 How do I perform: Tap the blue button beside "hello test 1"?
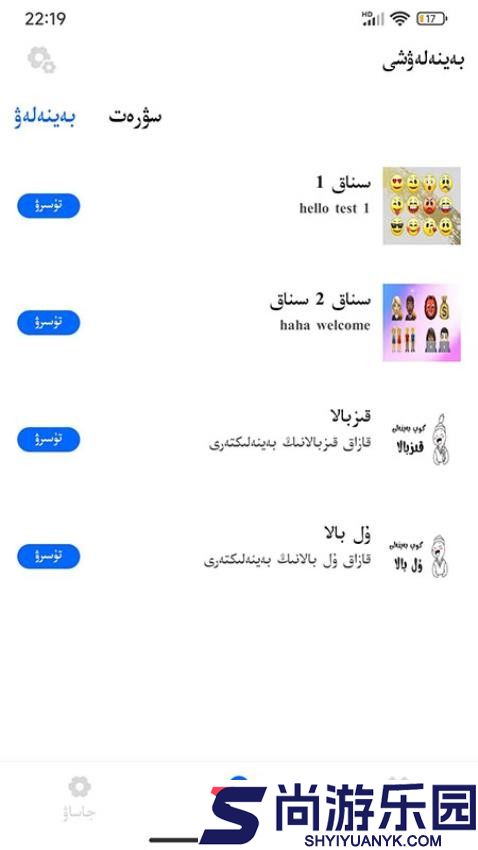(x=48, y=206)
